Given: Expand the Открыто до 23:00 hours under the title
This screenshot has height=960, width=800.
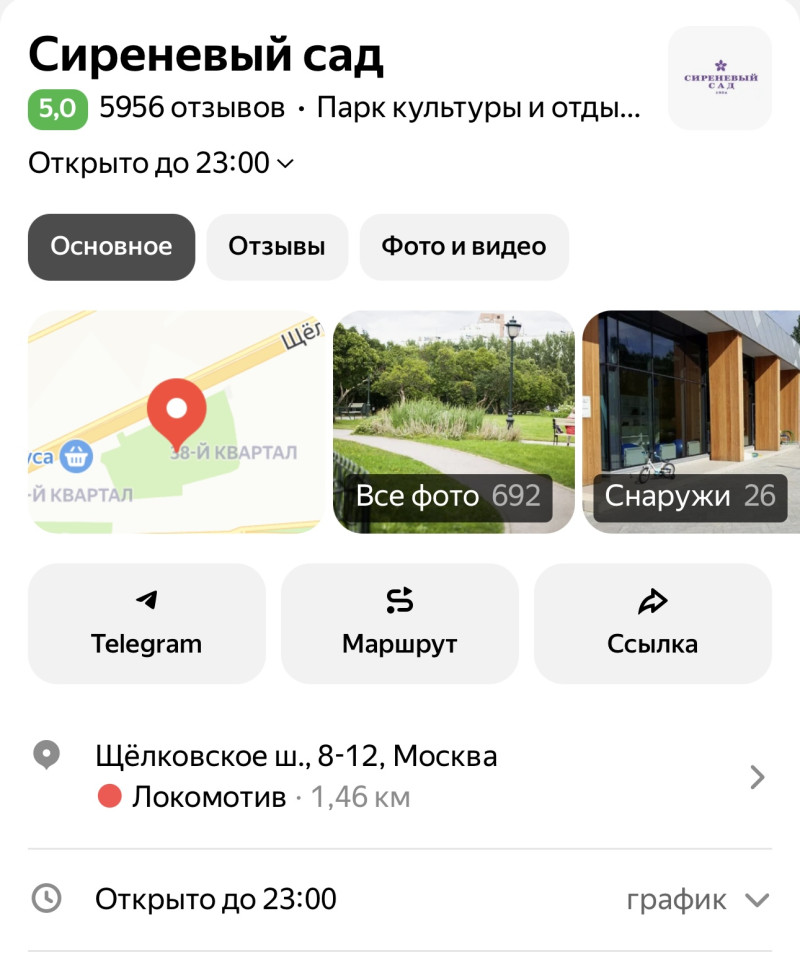Looking at the screenshot, I should pos(161,163).
